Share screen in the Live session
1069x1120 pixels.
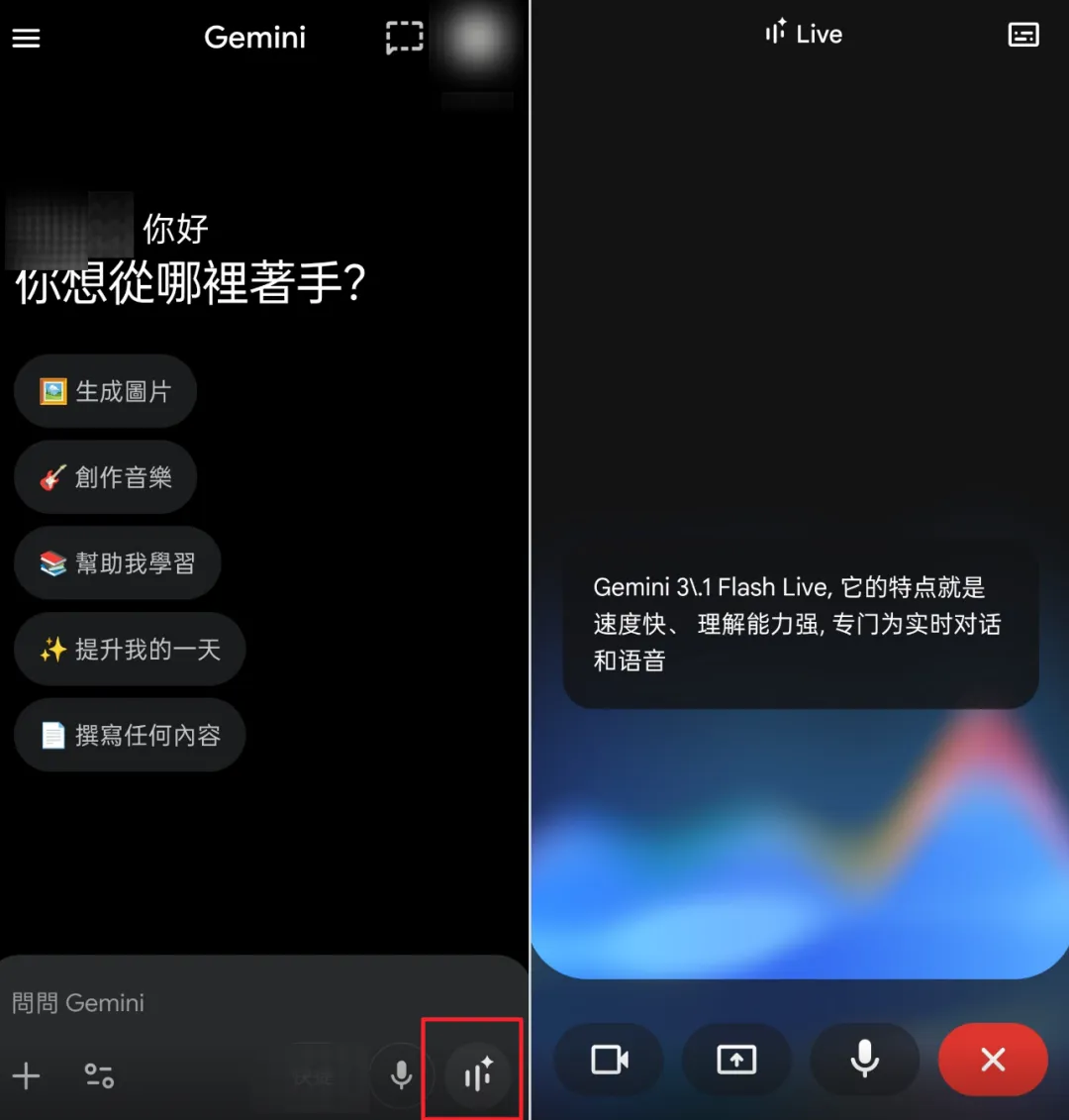[736, 1060]
